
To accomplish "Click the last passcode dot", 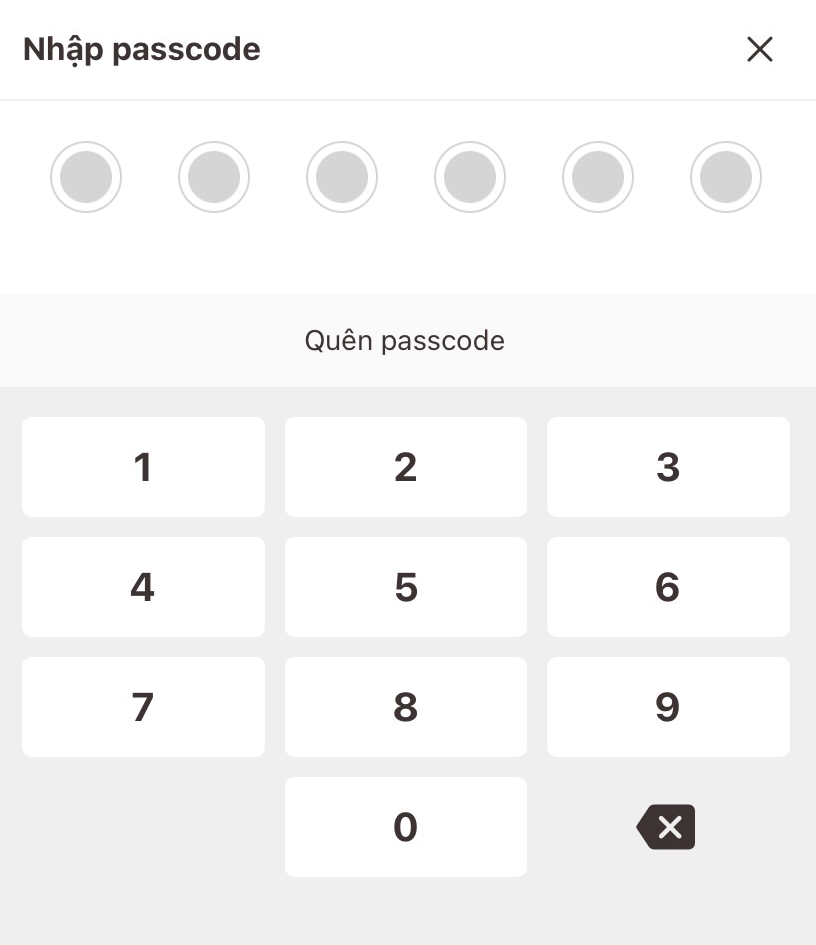I will point(726,177).
